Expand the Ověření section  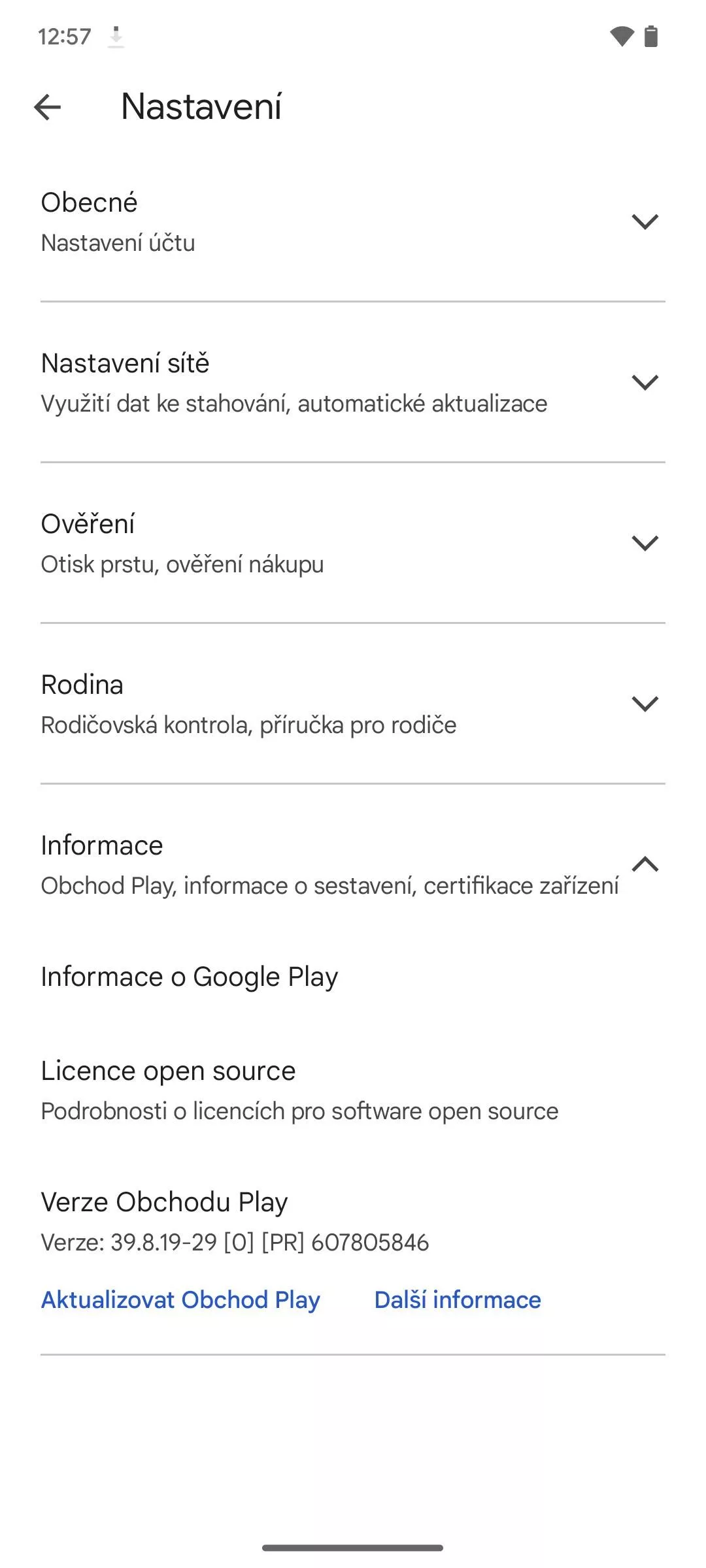[353, 543]
